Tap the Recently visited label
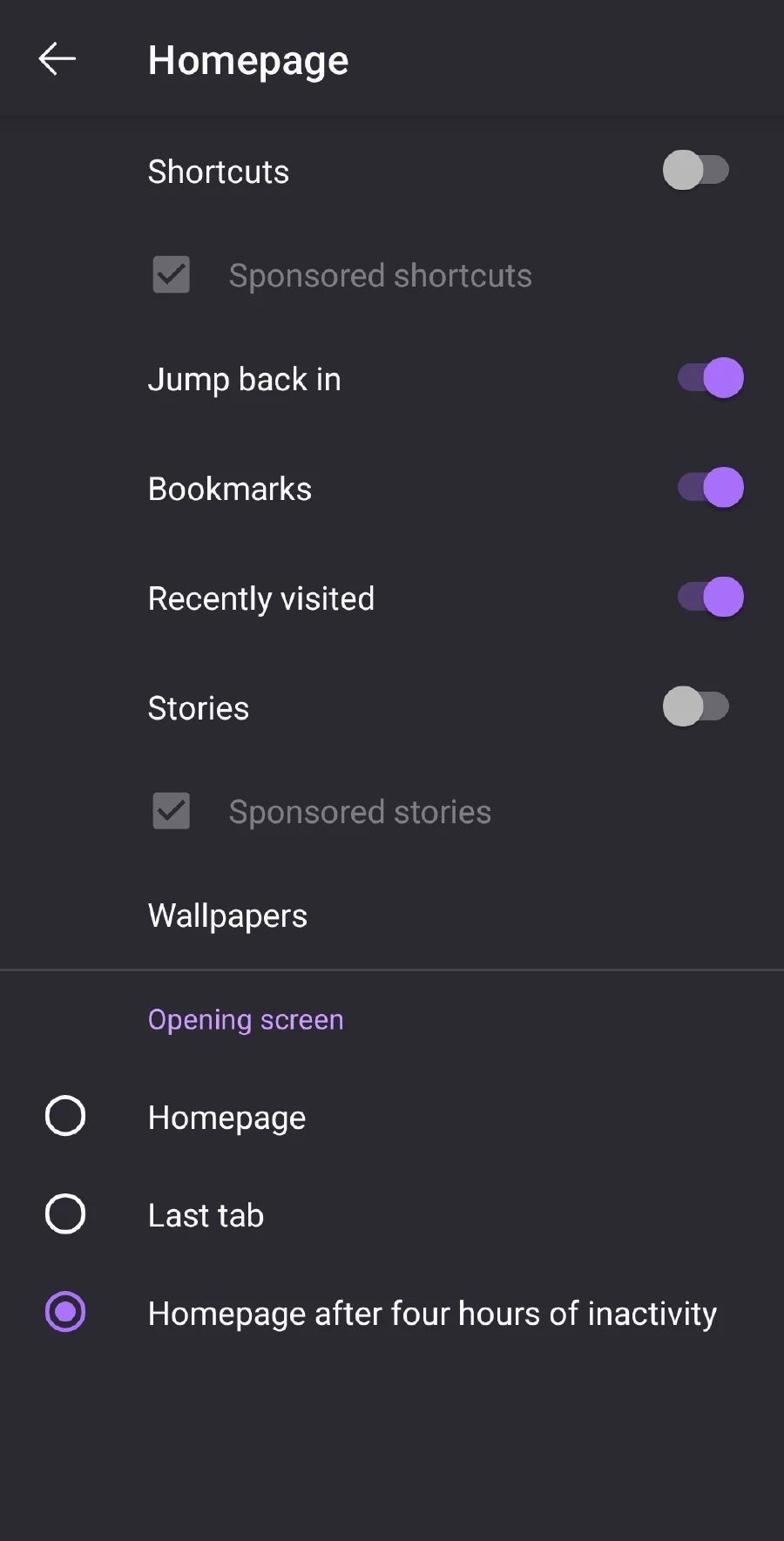 coord(261,598)
